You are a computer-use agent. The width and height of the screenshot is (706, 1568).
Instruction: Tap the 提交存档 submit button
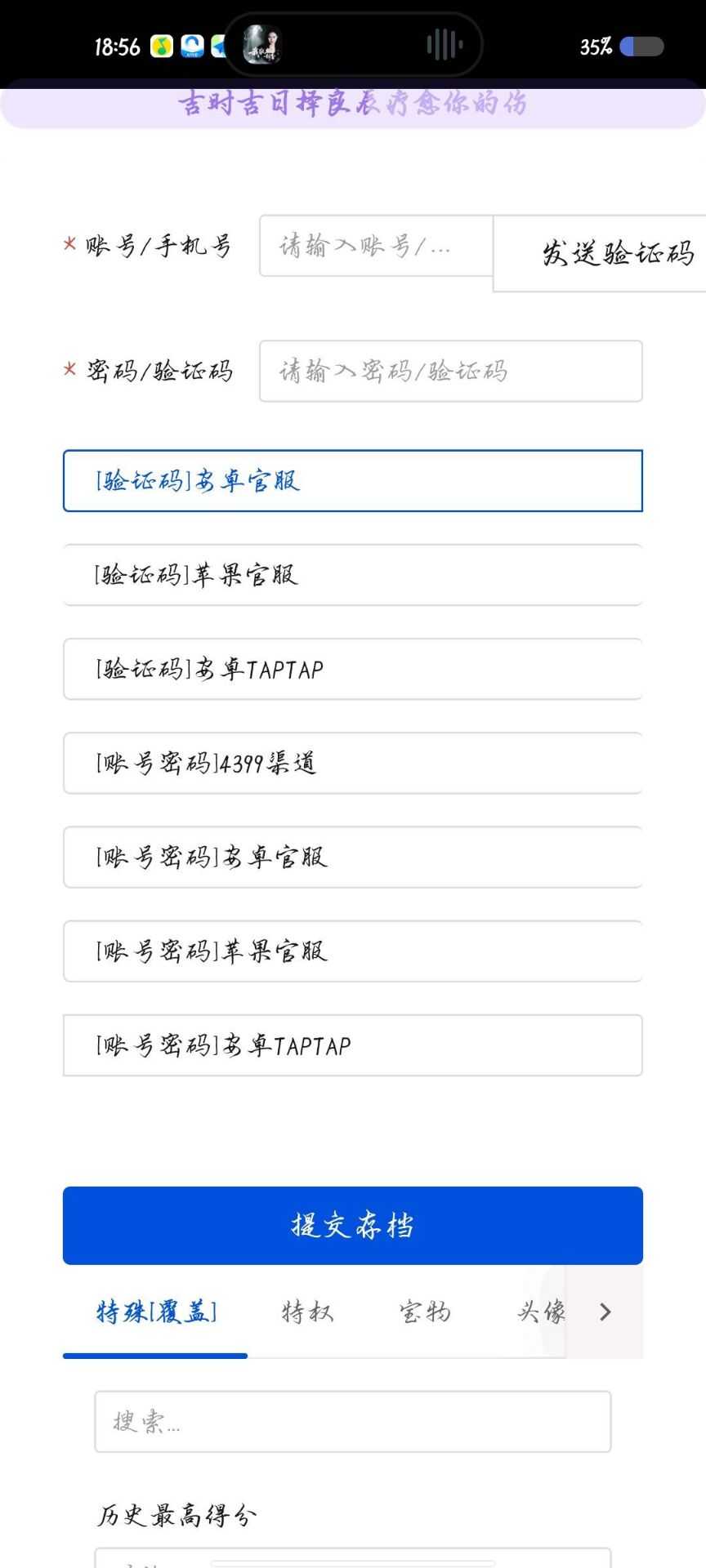click(352, 1226)
